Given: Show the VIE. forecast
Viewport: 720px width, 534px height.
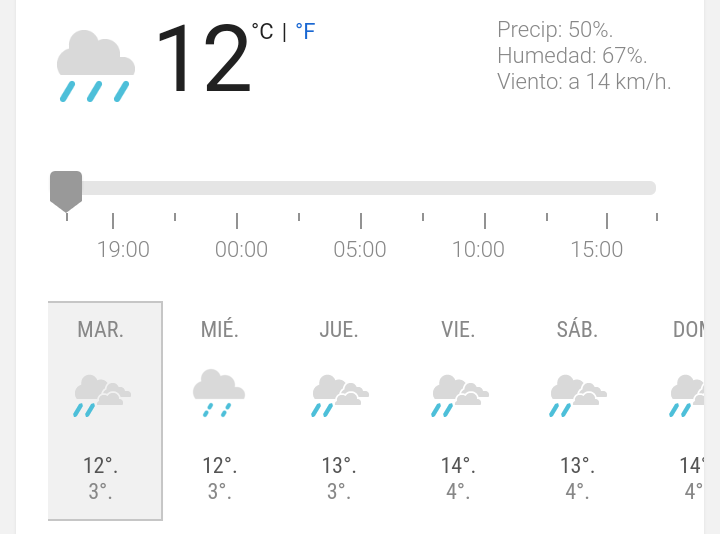Looking at the screenshot, I should (458, 411).
